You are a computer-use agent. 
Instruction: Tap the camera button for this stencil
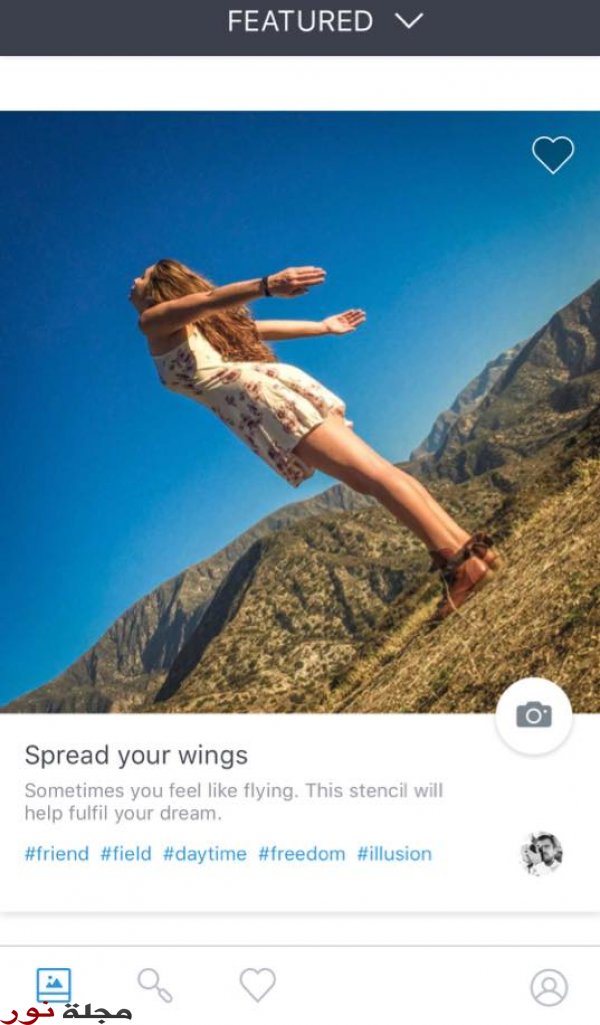pos(533,715)
